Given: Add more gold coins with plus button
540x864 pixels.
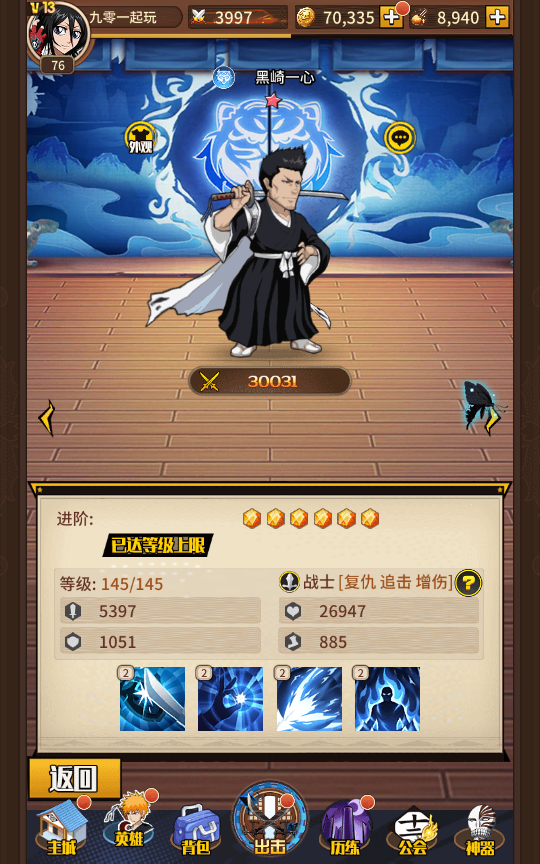Looking at the screenshot, I should coord(391,17).
